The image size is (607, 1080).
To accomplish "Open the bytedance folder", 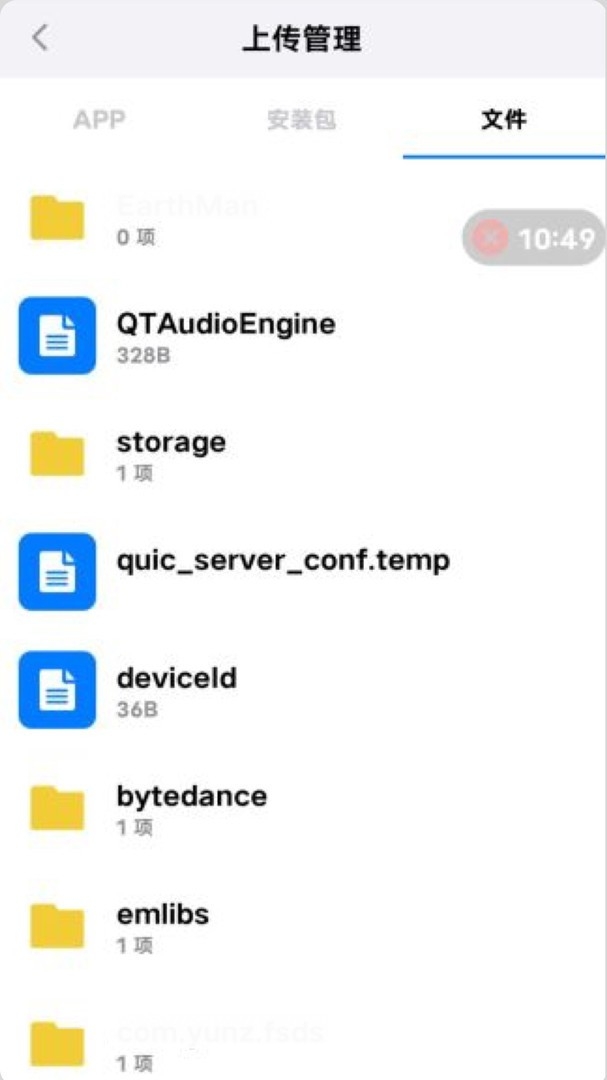I will coord(303,808).
